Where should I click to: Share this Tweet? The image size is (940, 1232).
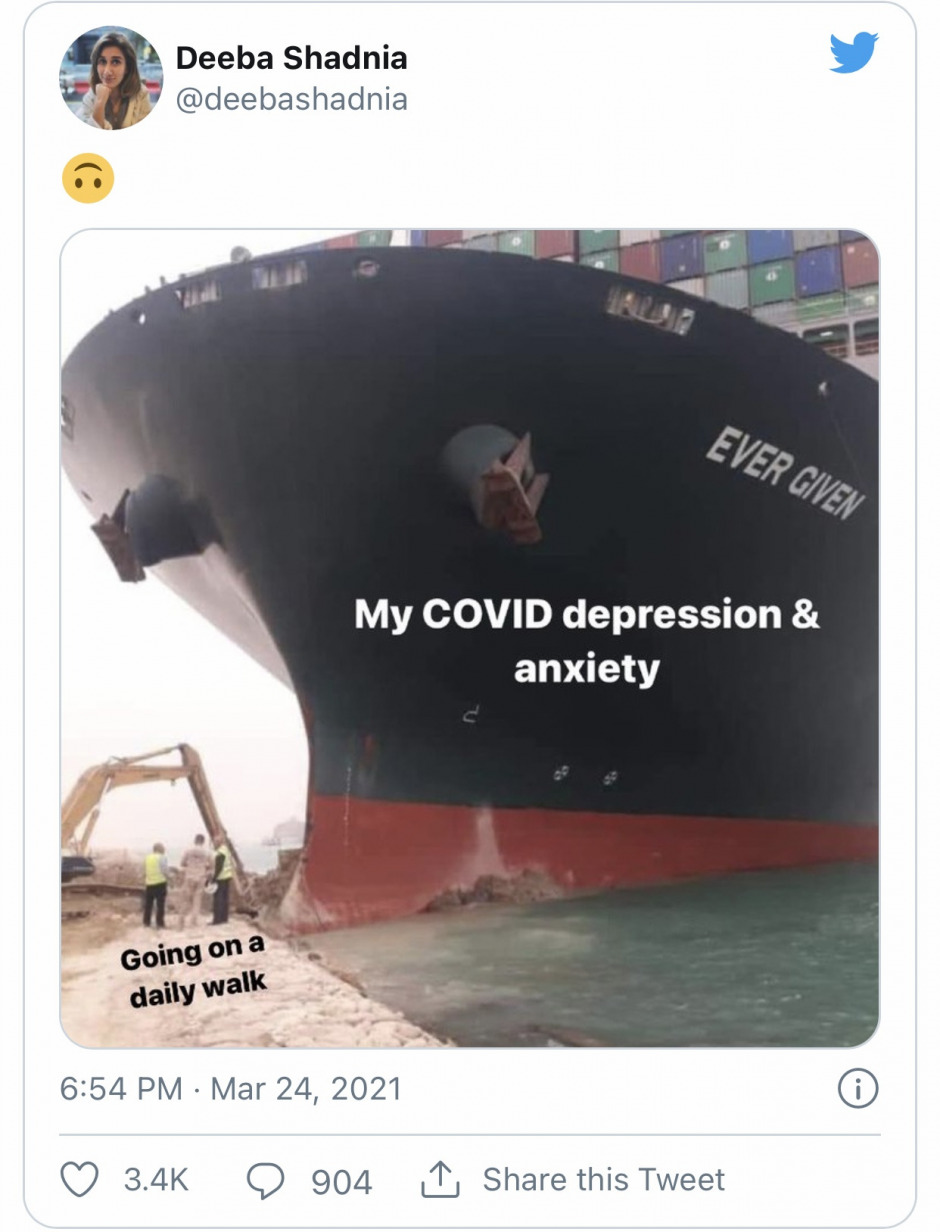click(x=572, y=1180)
